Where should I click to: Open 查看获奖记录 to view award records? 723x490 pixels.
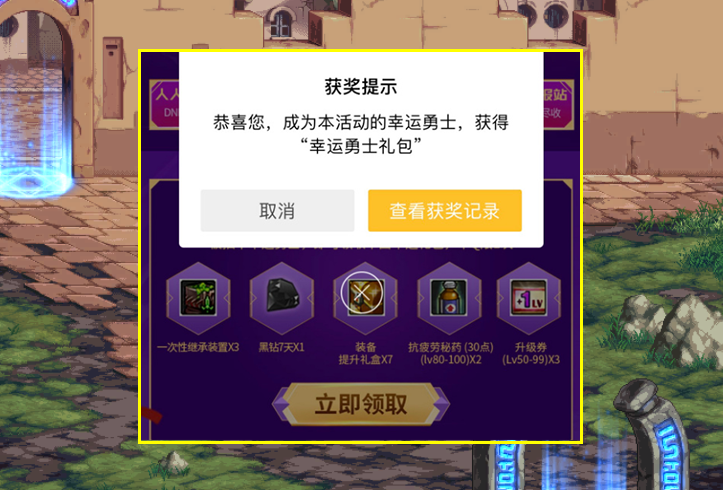coord(444,211)
